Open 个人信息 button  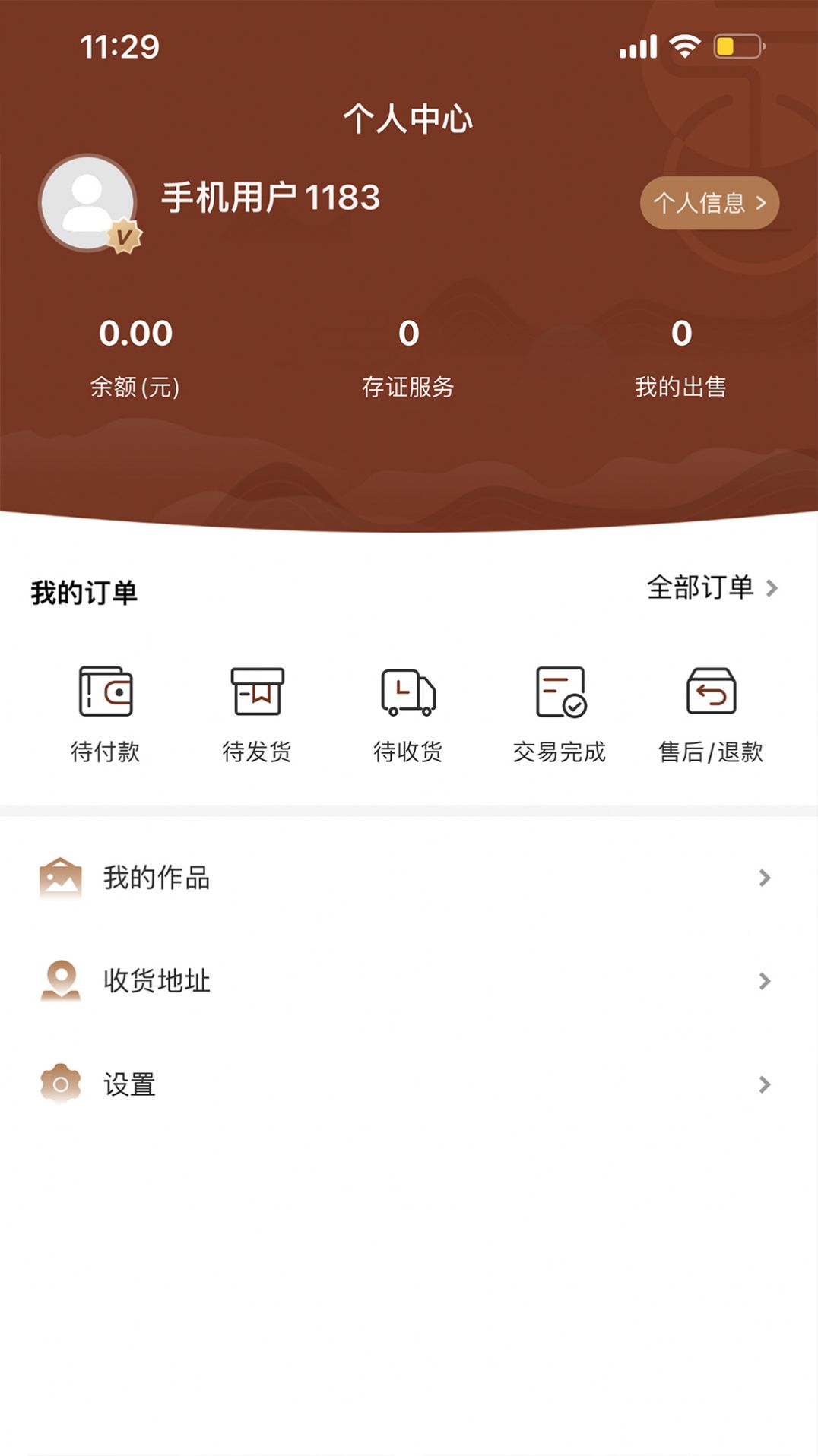(x=710, y=201)
